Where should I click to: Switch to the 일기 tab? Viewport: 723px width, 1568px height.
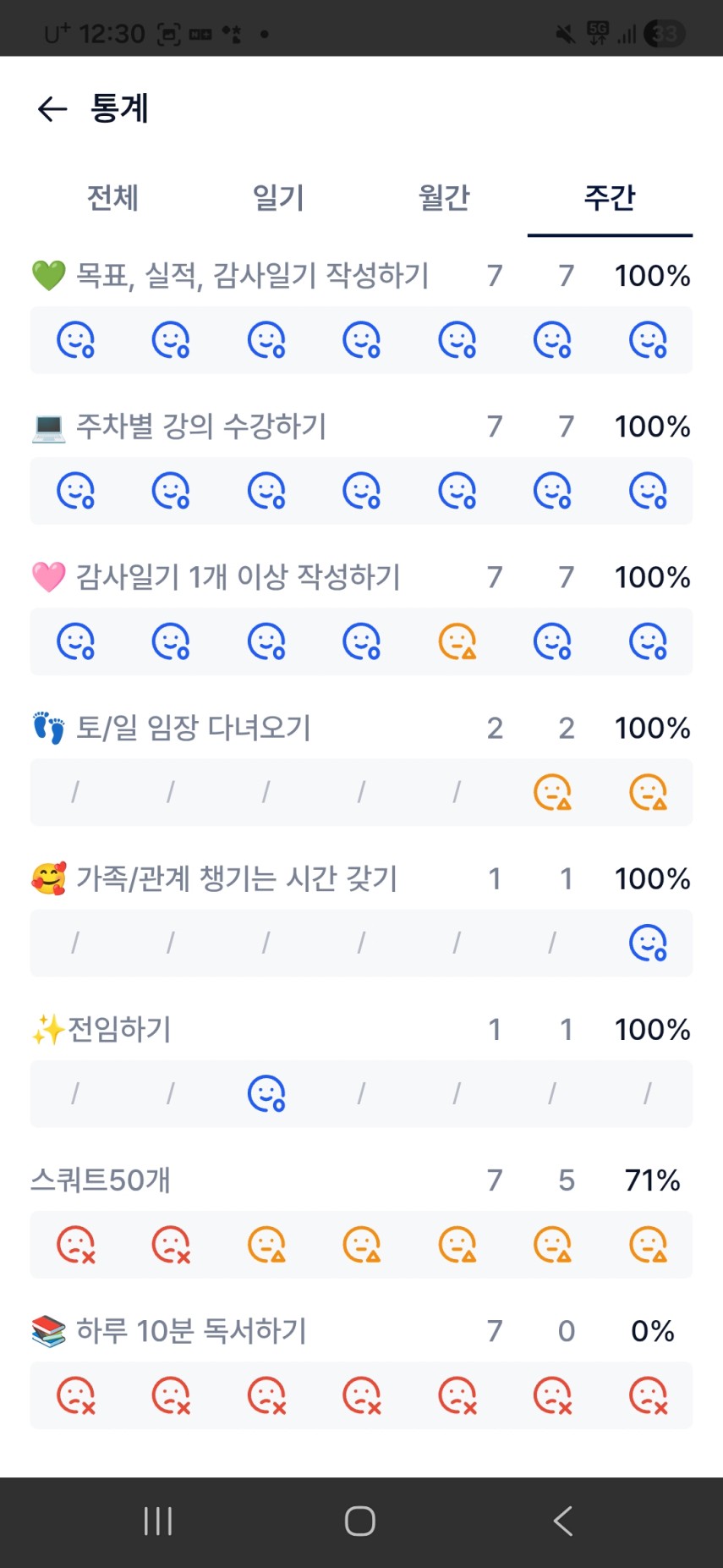pos(278,198)
